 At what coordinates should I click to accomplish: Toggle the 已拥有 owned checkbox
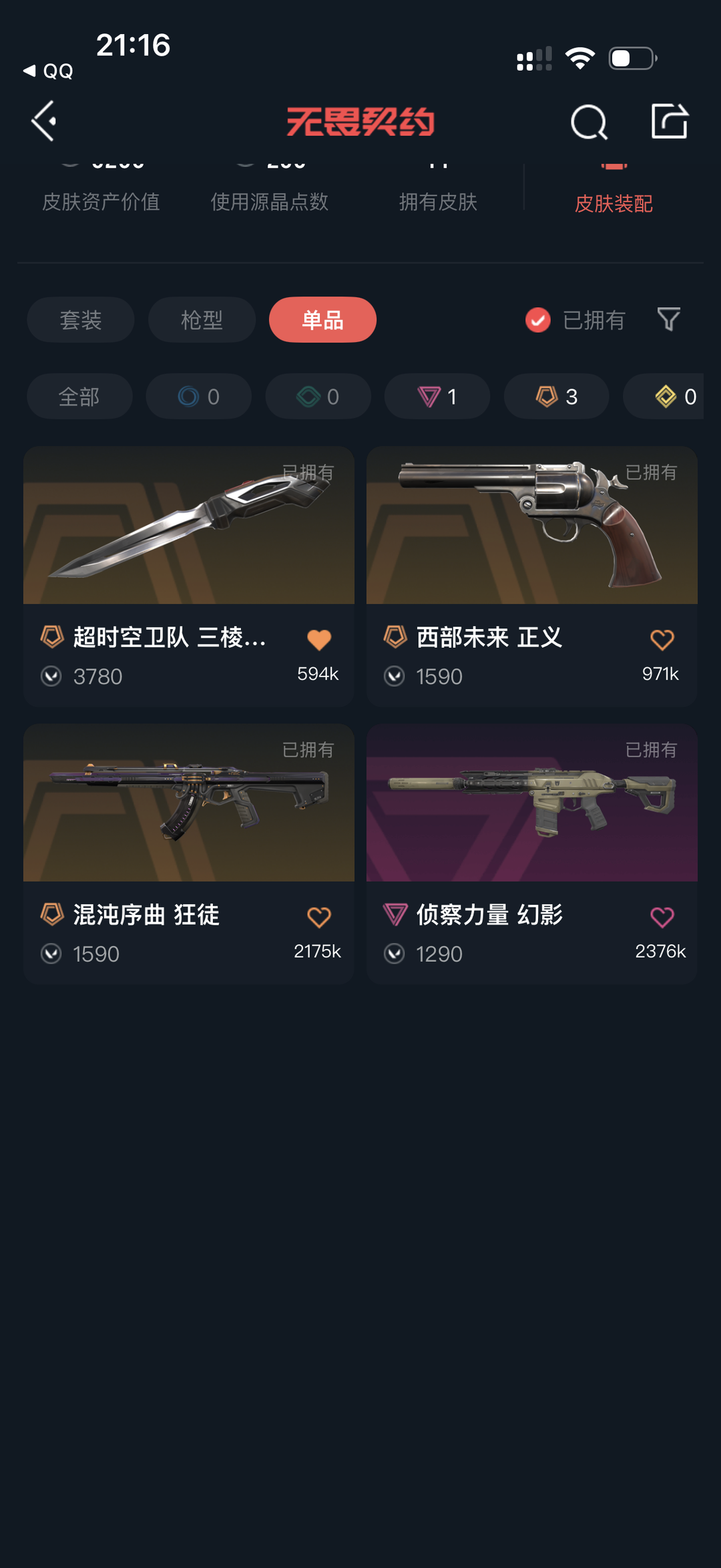[538, 320]
